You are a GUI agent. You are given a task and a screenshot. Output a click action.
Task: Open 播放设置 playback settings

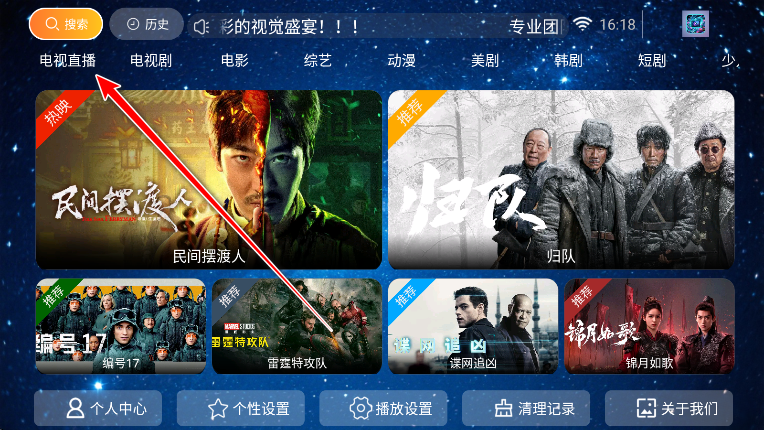pos(391,408)
